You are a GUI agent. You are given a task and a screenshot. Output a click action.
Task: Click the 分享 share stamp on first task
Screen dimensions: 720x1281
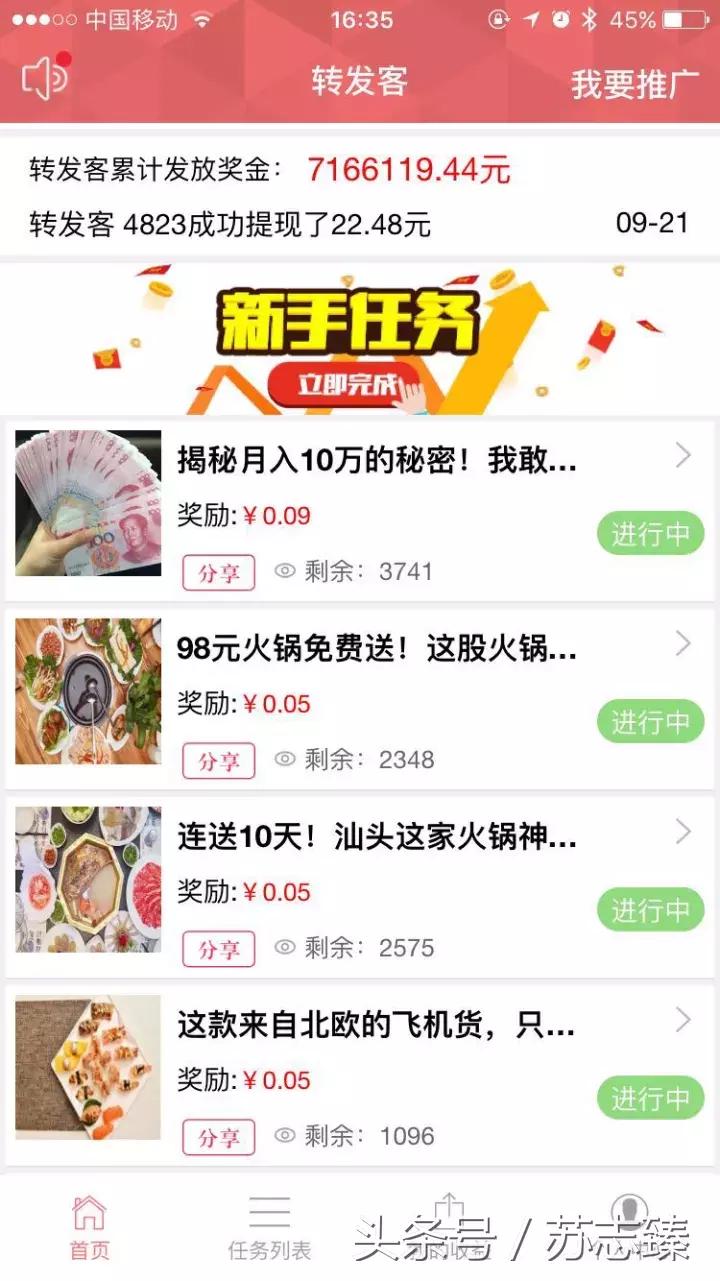point(218,573)
